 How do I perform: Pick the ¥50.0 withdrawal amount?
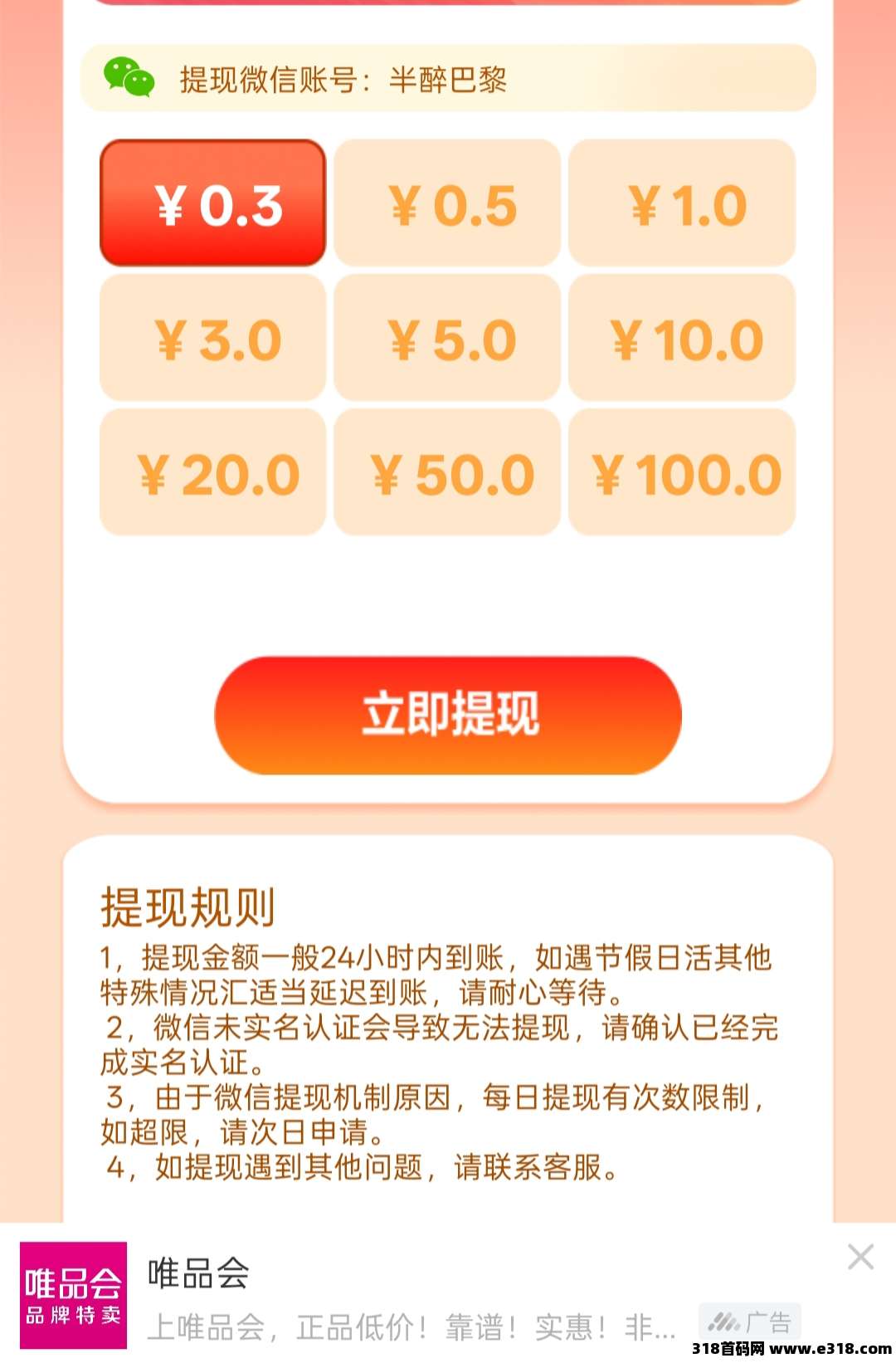(447, 472)
